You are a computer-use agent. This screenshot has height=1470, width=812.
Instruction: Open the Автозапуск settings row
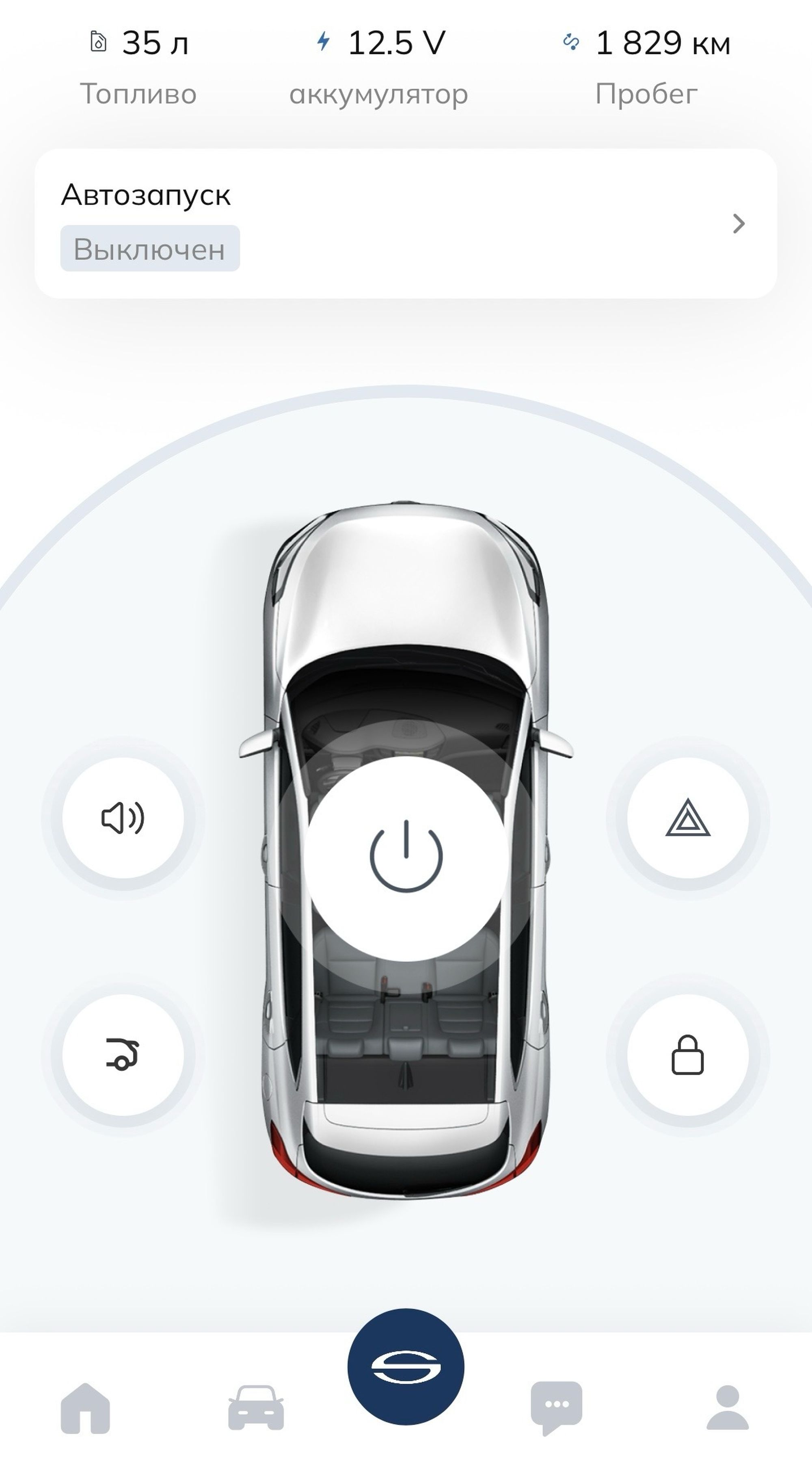[406, 224]
